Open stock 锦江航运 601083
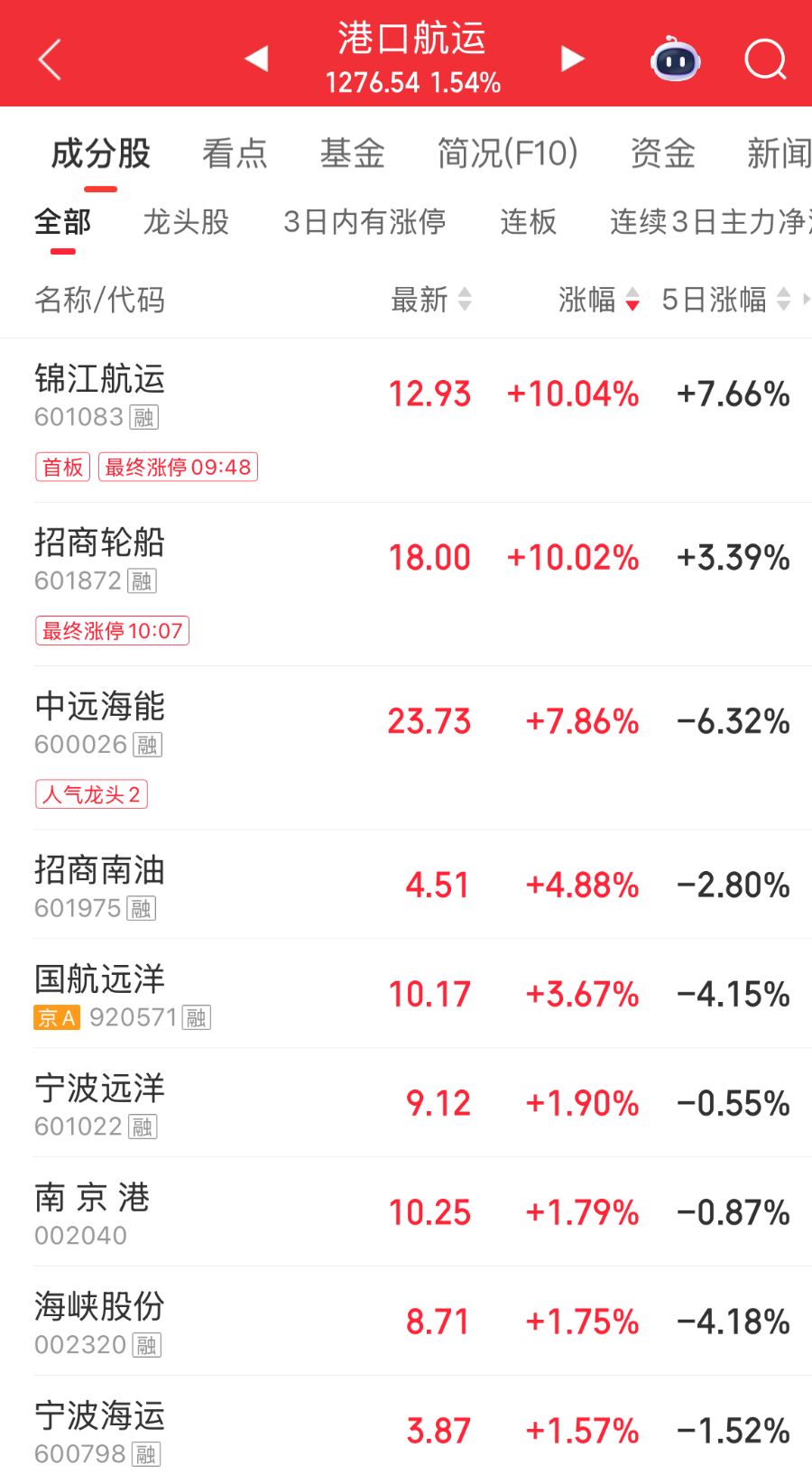The width and height of the screenshot is (812, 1484). coord(99,395)
